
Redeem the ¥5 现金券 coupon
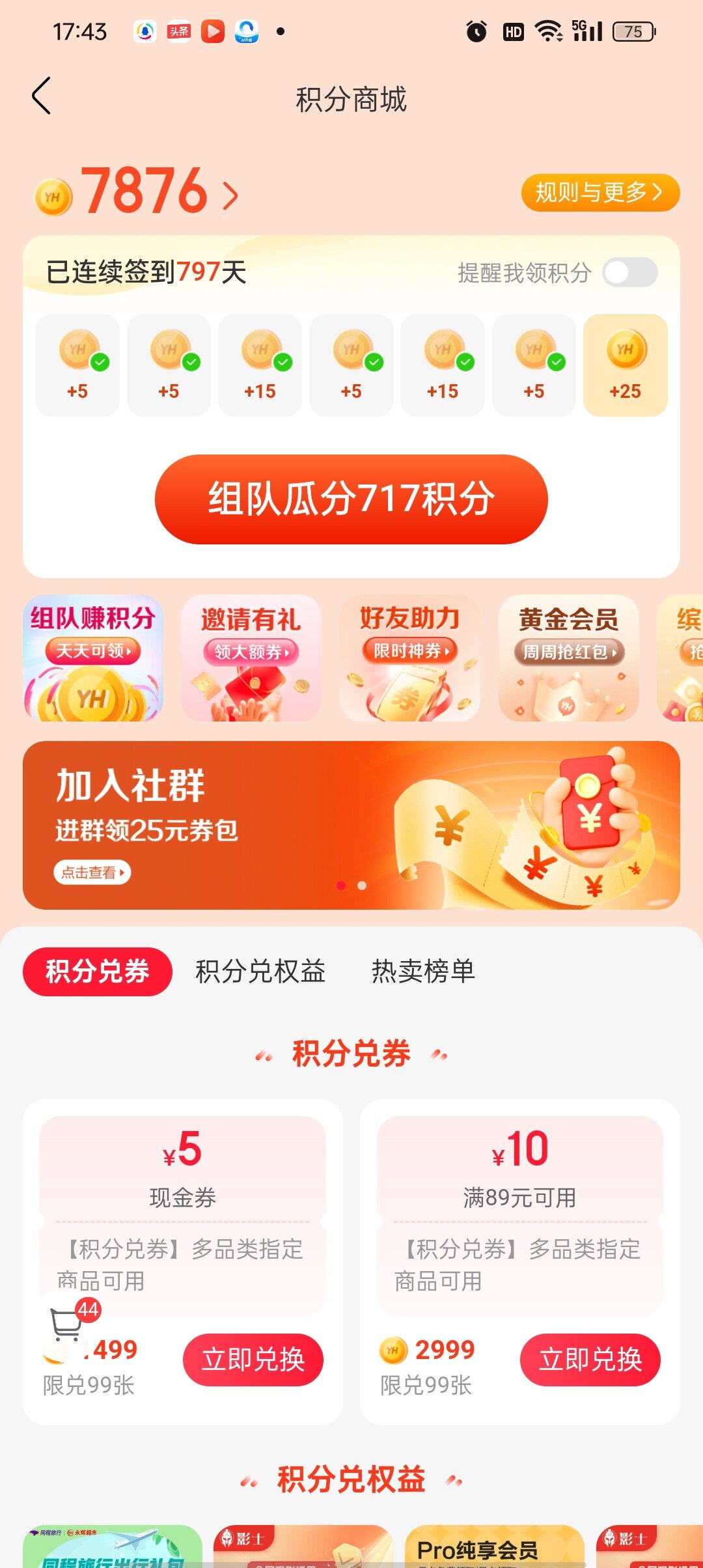tap(253, 1360)
